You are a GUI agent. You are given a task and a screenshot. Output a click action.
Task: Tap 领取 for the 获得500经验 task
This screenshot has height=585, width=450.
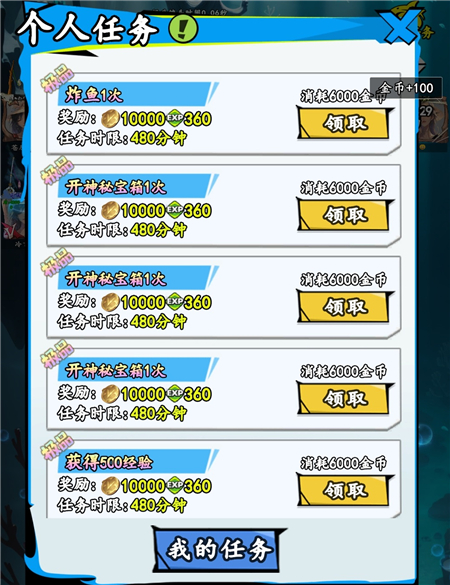[345, 490]
